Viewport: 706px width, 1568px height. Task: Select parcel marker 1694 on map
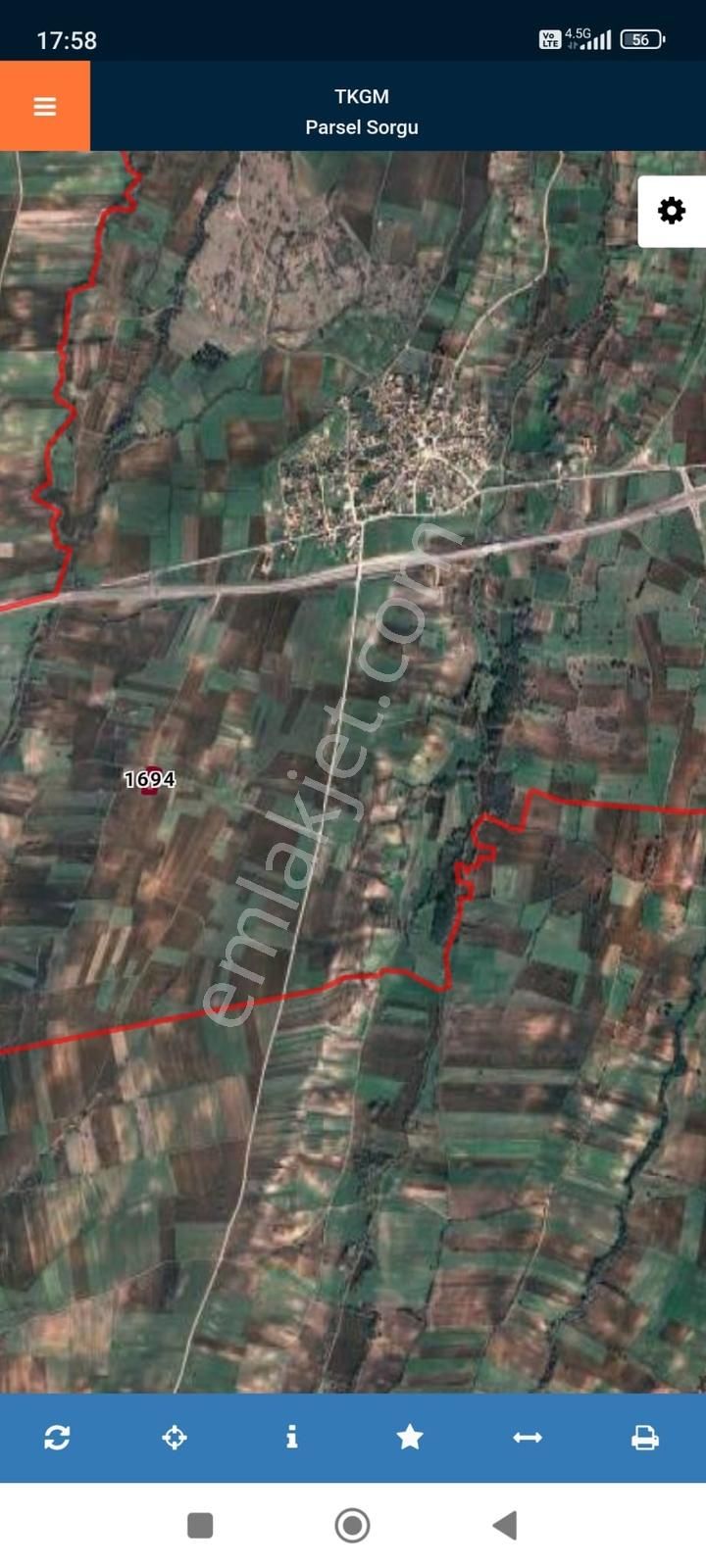pyautogui.click(x=150, y=779)
